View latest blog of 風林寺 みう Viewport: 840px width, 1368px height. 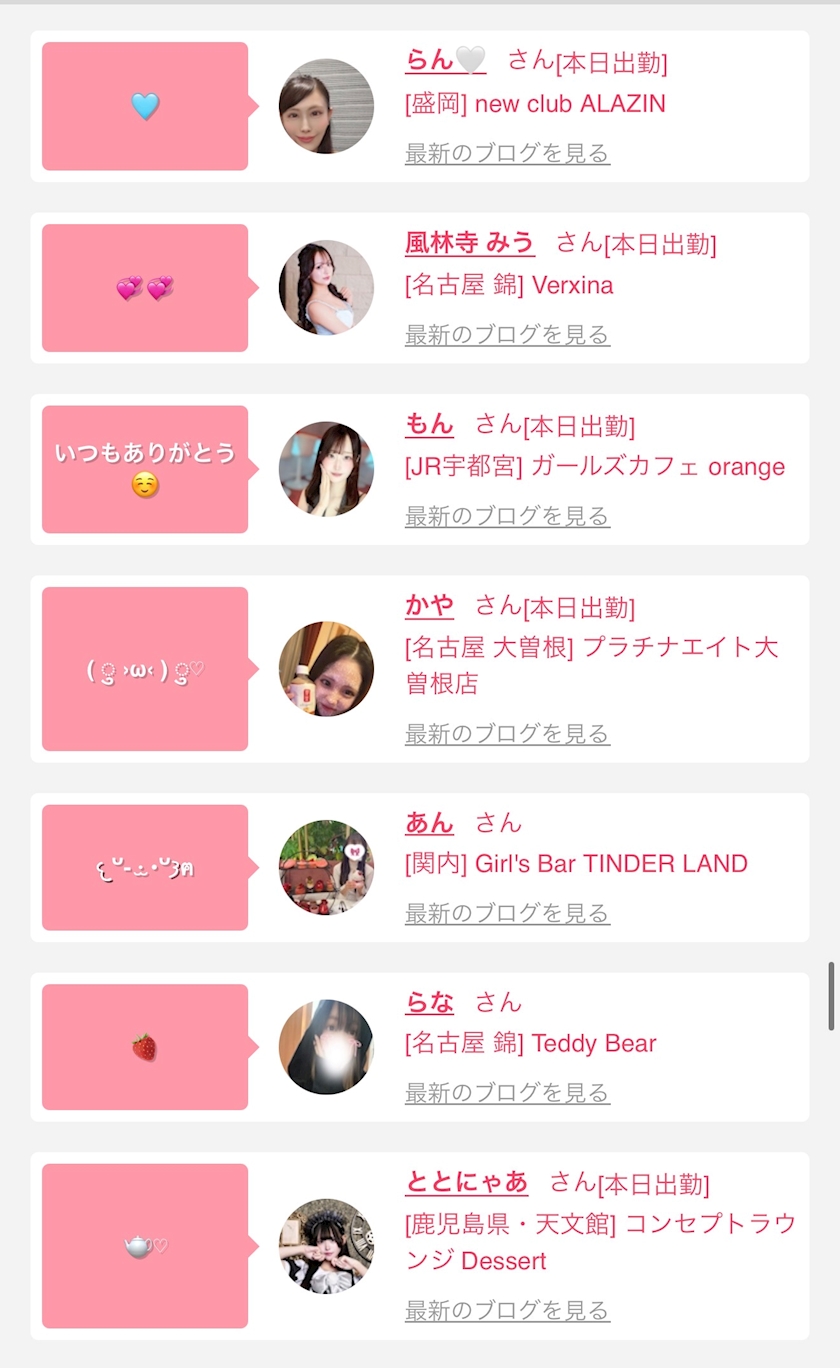click(507, 334)
